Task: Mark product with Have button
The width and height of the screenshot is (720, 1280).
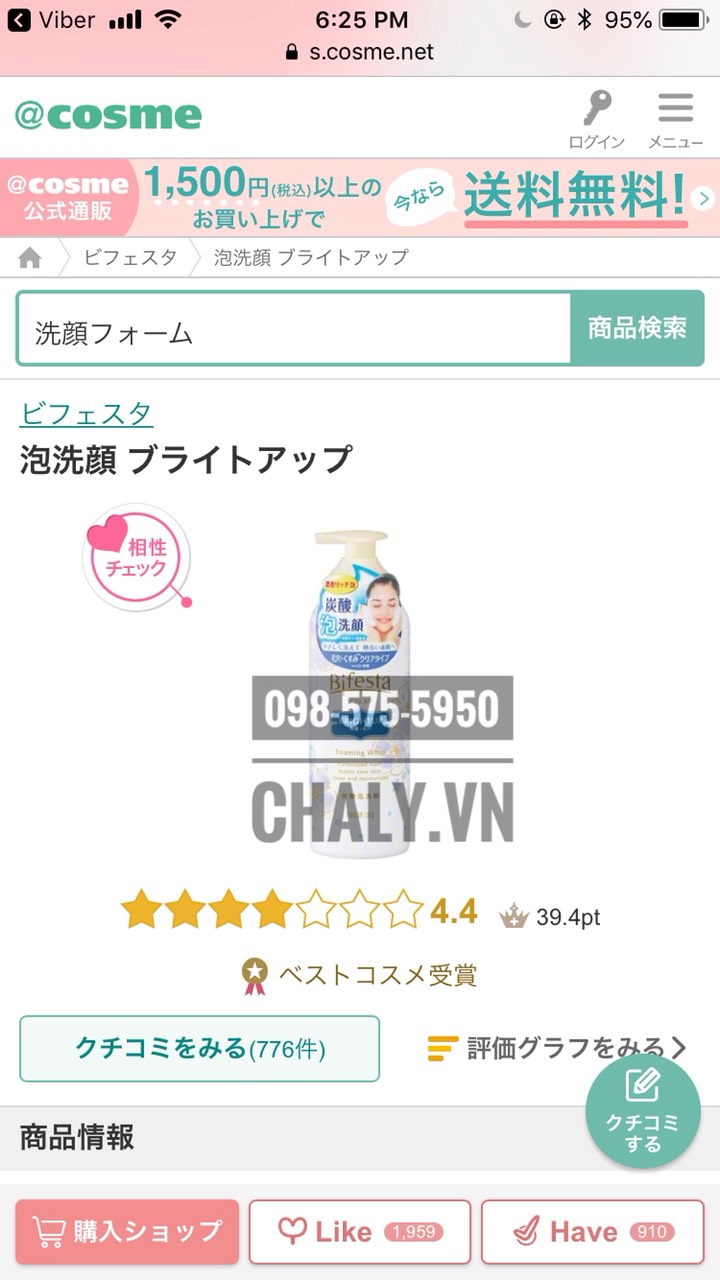Action: click(x=593, y=1232)
